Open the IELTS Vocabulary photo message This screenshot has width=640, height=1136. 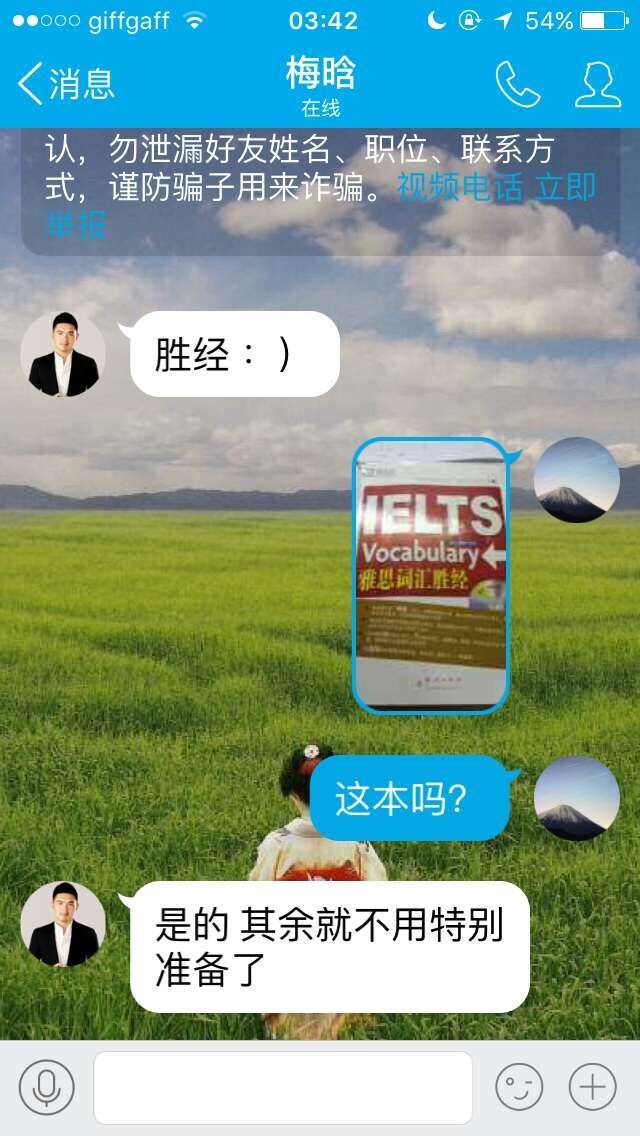431,575
